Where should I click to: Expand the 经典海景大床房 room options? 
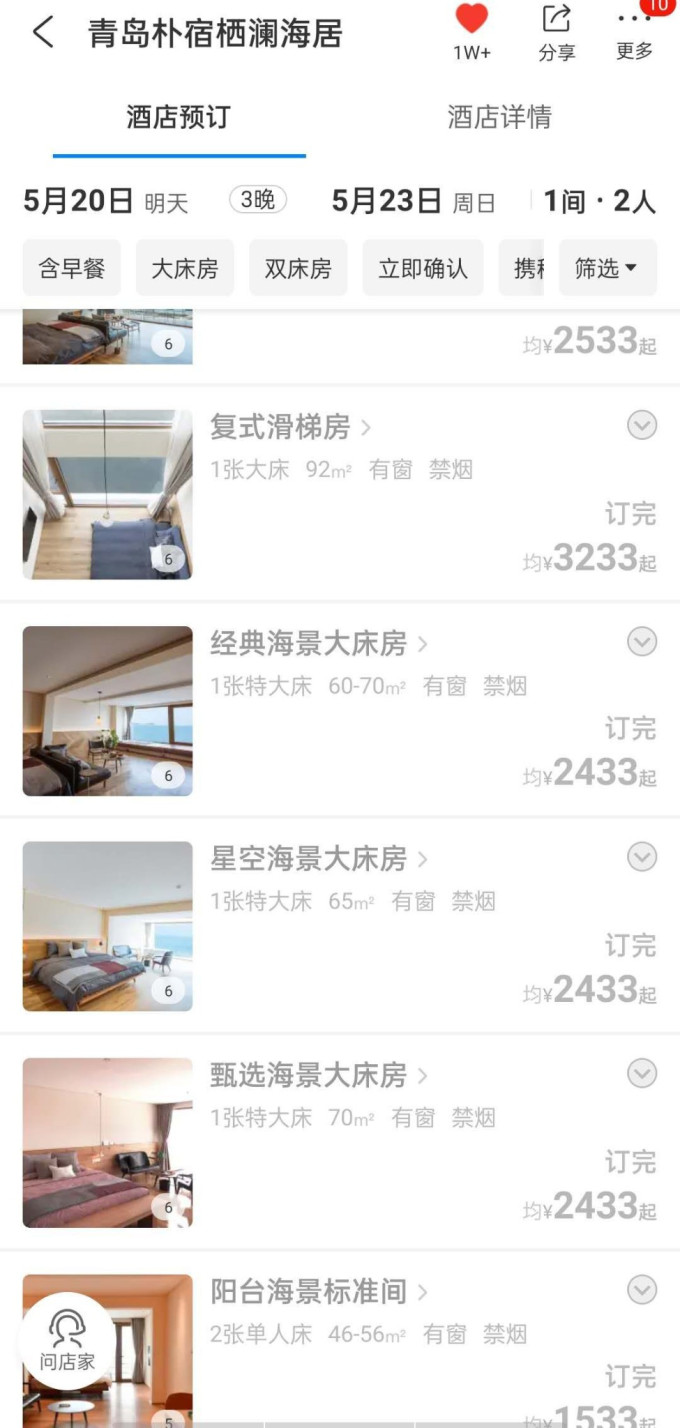tap(642, 641)
